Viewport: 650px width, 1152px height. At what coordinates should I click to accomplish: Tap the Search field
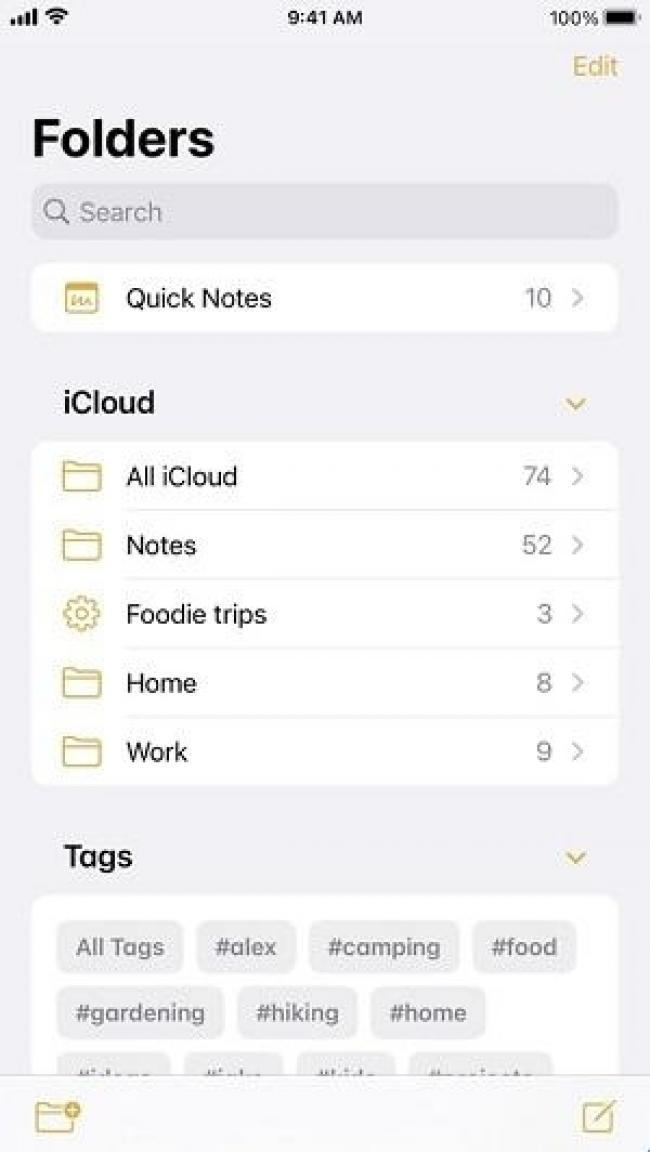pos(324,212)
